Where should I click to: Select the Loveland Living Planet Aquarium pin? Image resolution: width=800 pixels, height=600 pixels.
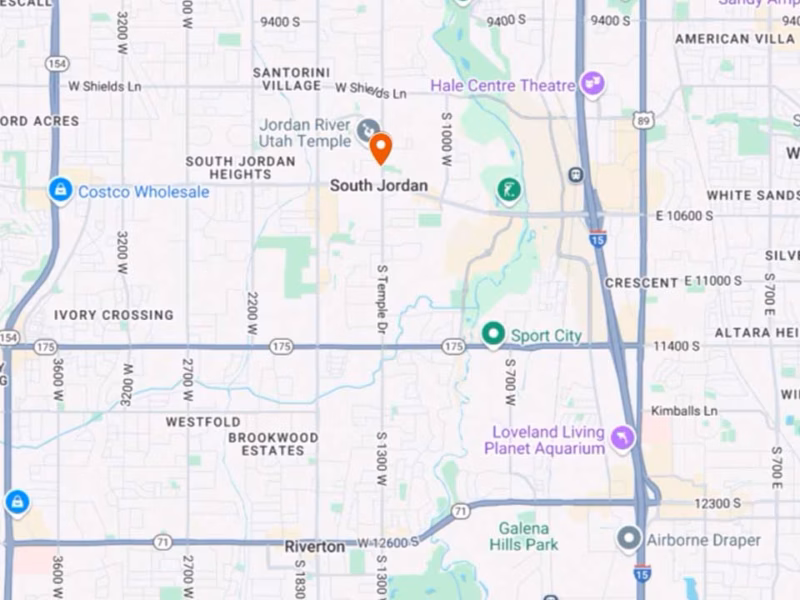pos(623,438)
